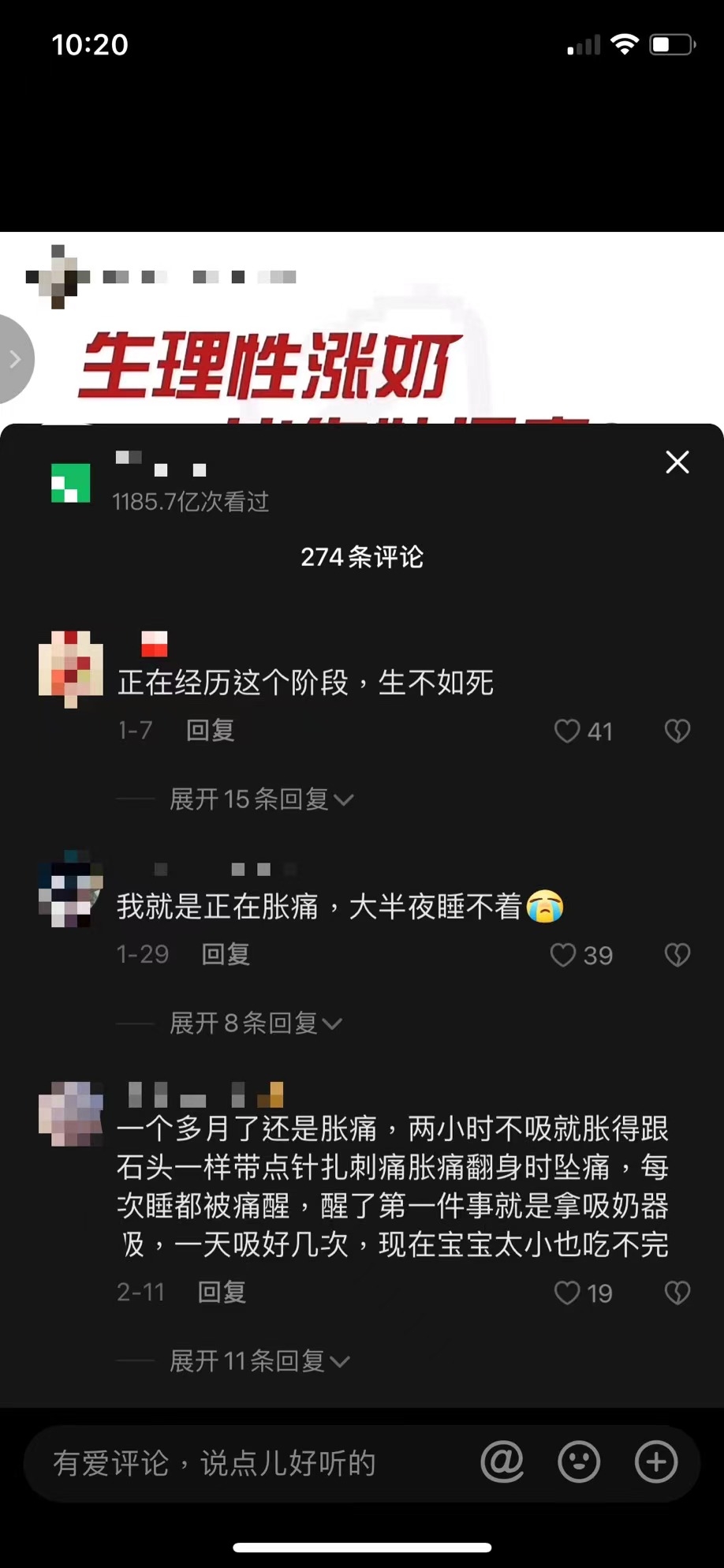The width and height of the screenshot is (724, 1568).
Task: Like the comment dated 2-11
Action: (568, 1293)
